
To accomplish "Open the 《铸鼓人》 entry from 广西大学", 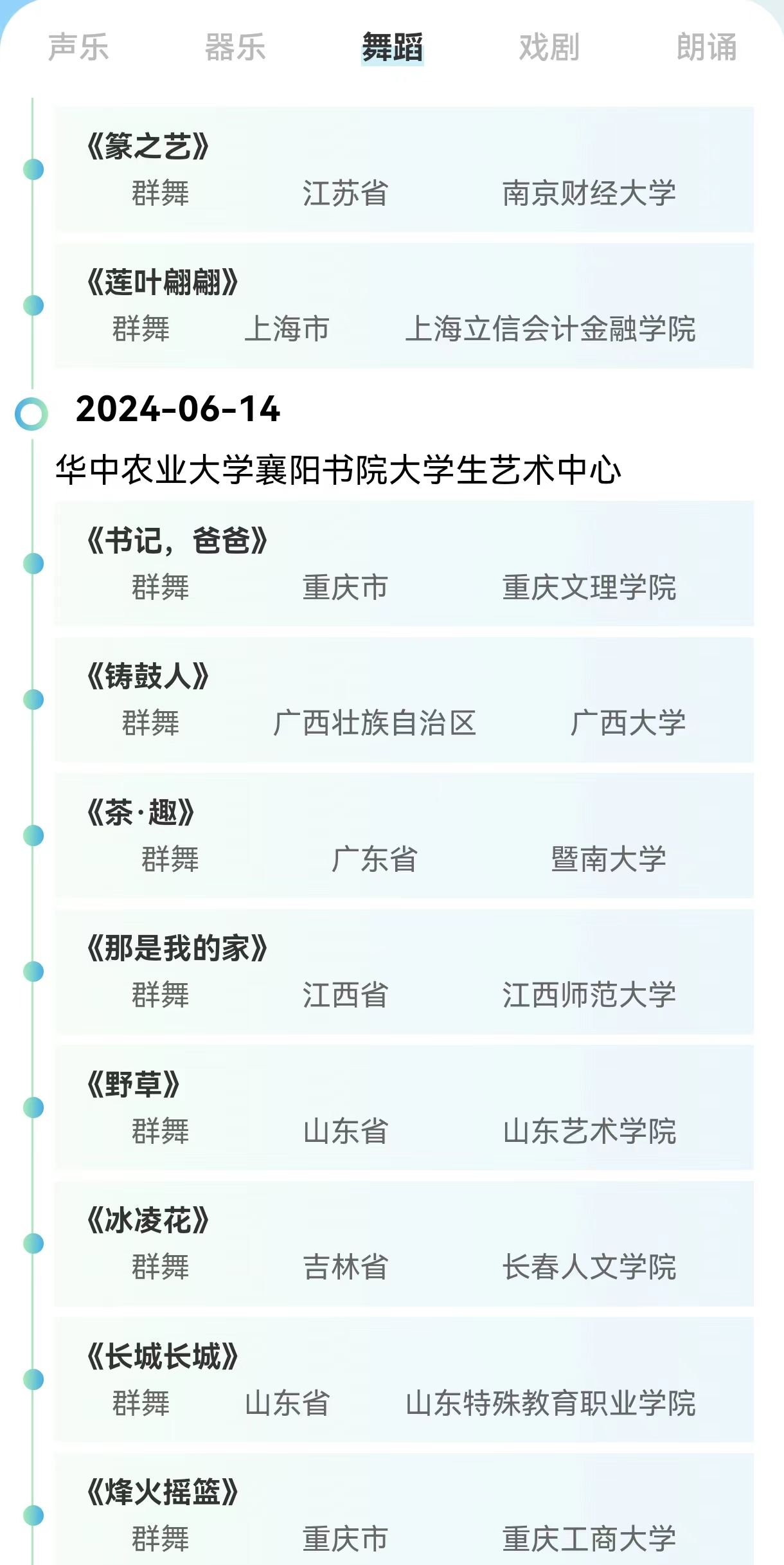I will pyautogui.click(x=404, y=700).
